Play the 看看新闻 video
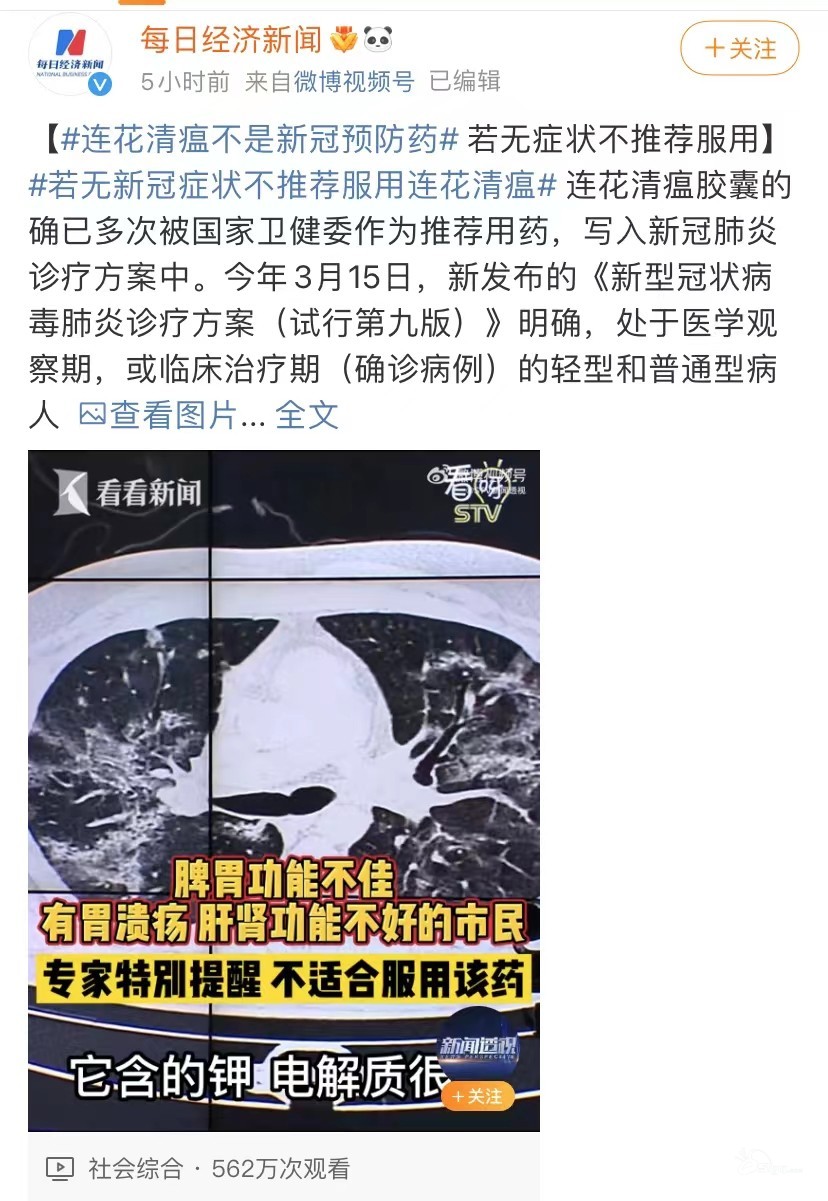 (284, 760)
